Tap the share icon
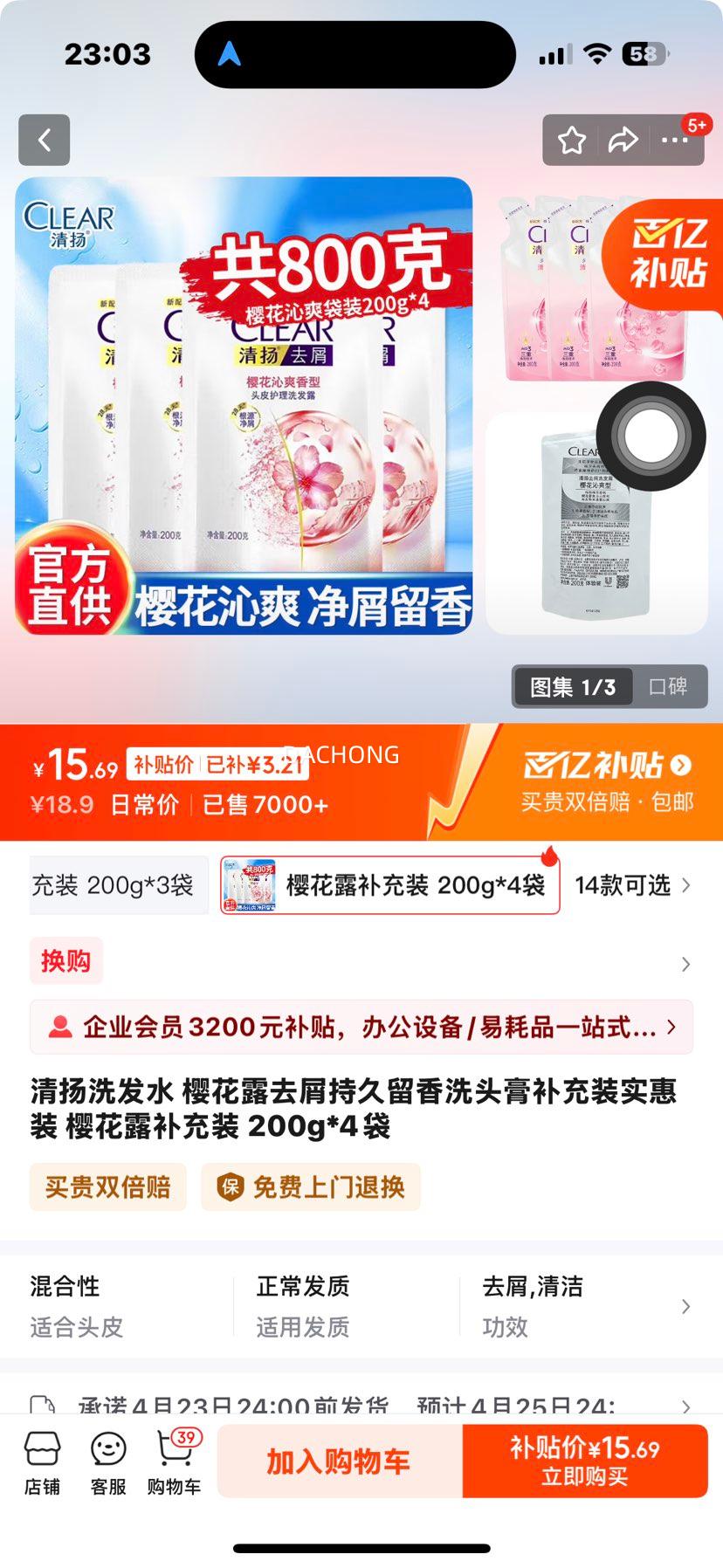This screenshot has height=1568, width=723. pos(623,140)
